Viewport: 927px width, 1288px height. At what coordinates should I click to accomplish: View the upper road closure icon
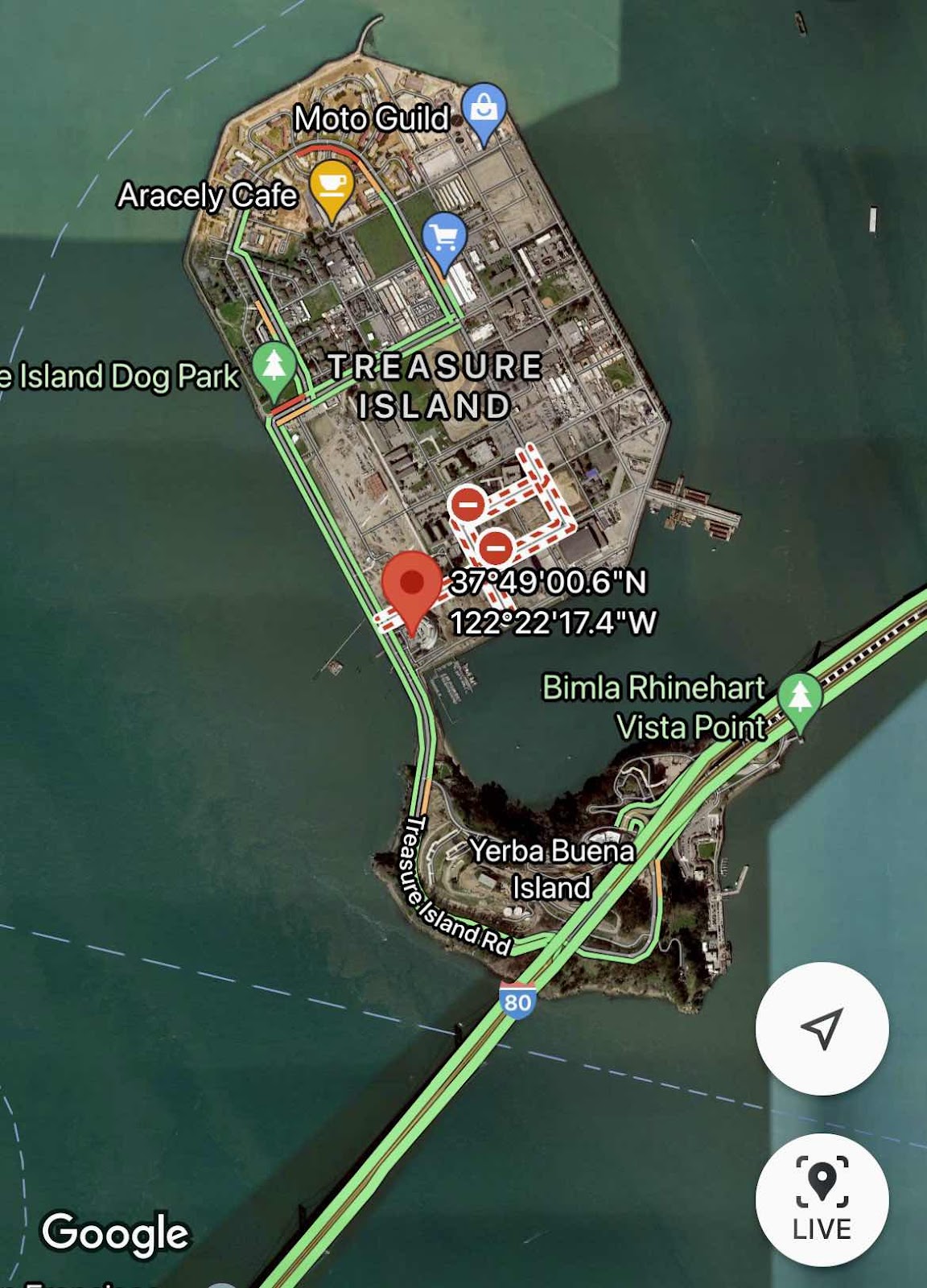(468, 505)
